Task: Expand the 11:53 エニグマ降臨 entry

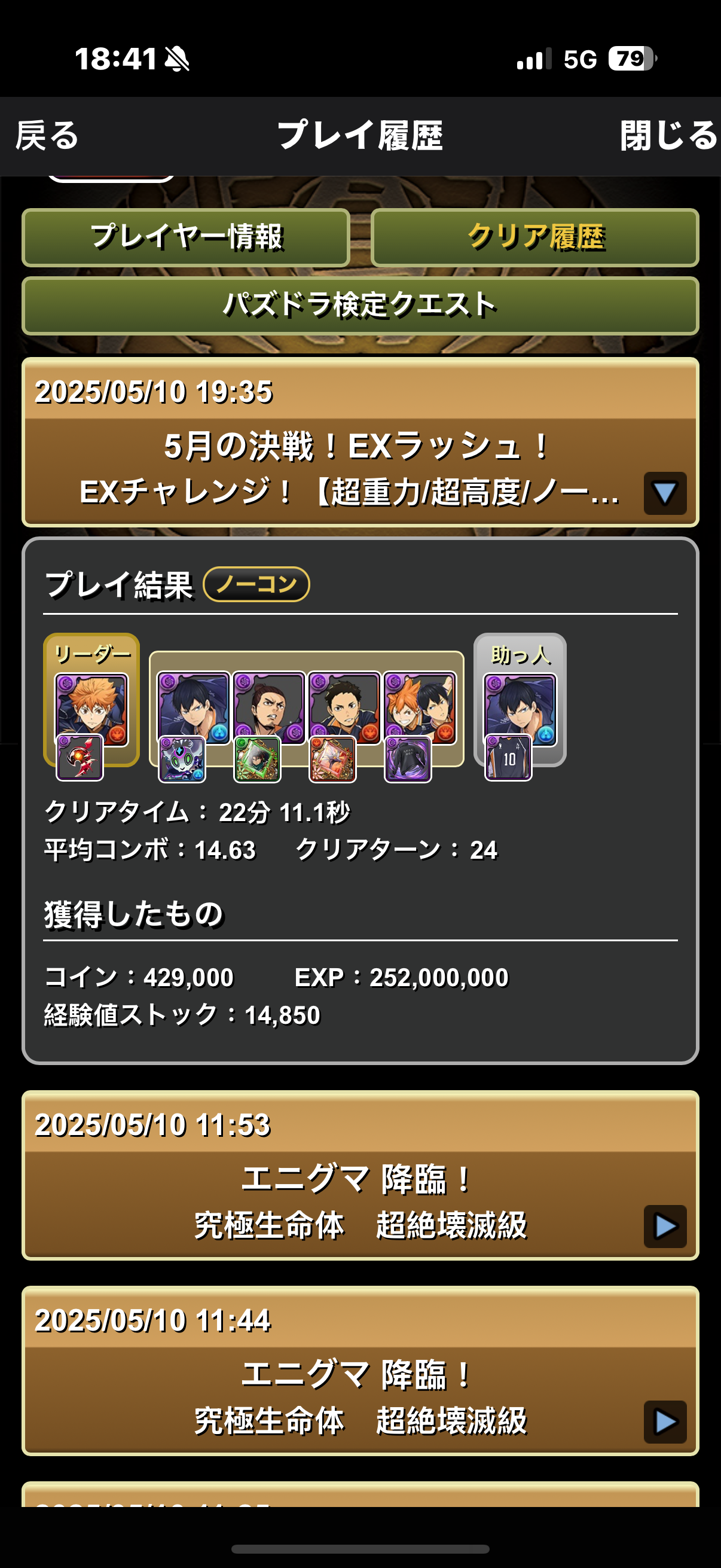Action: tap(664, 1226)
